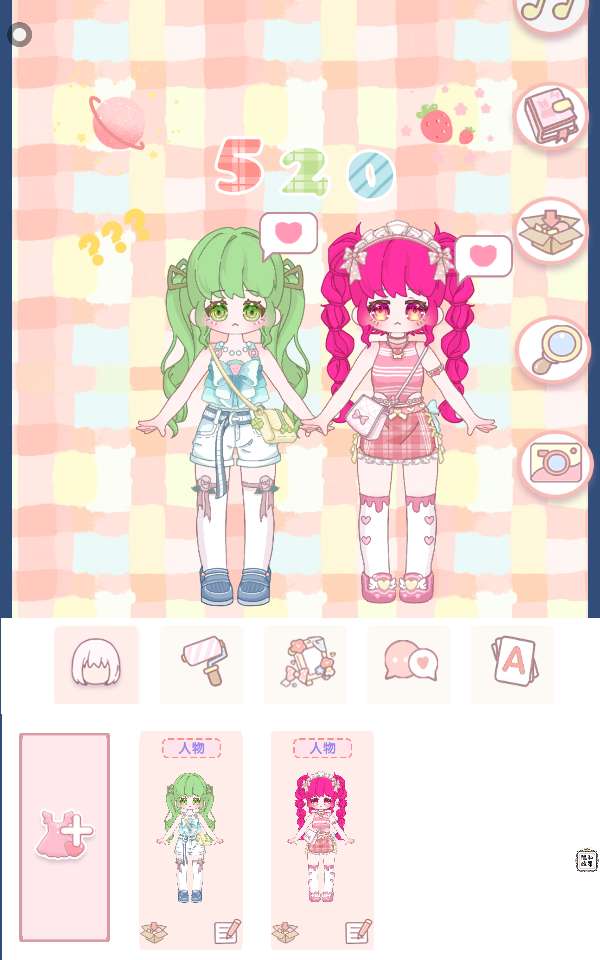Tap the small icon at the right edge

click(586, 861)
